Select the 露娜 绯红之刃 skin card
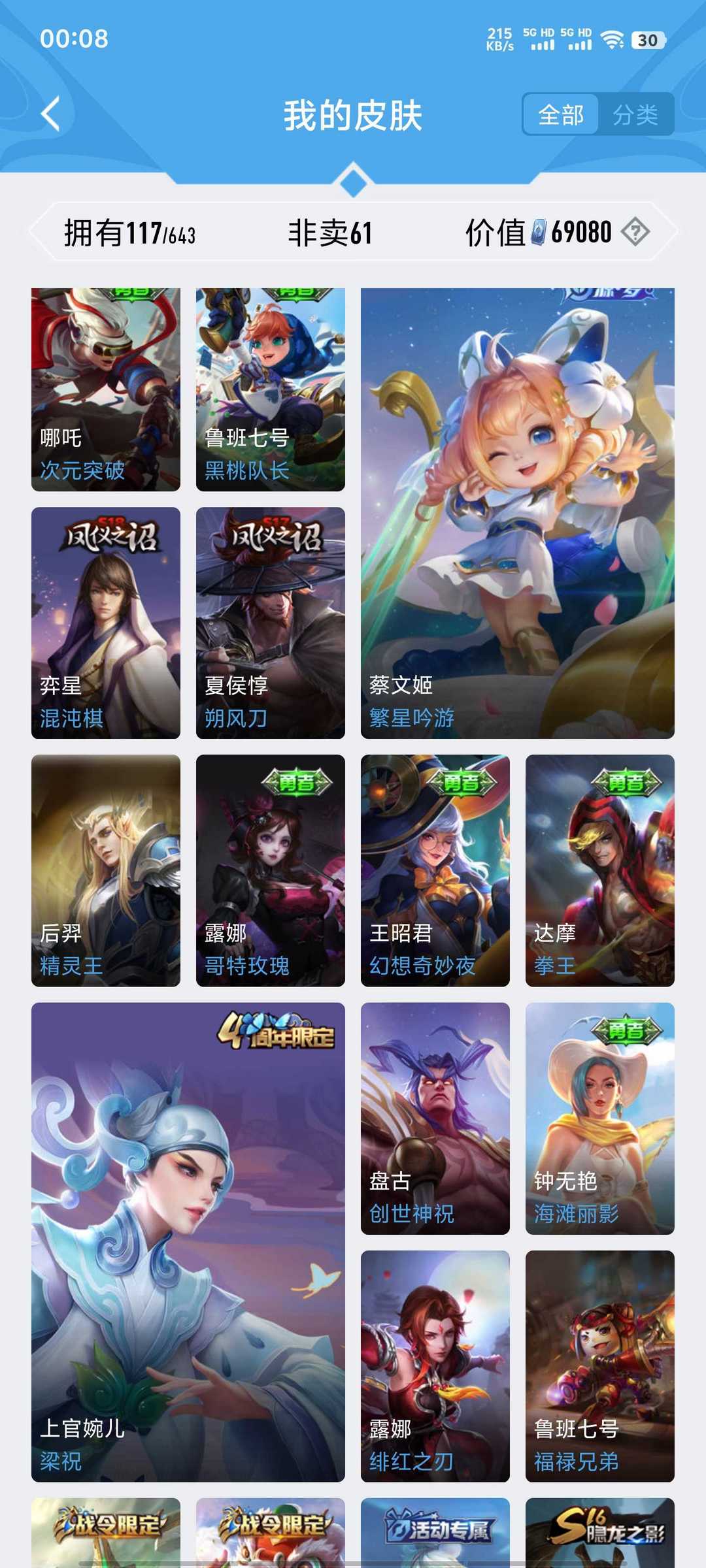The width and height of the screenshot is (706, 1568). 435,1367
